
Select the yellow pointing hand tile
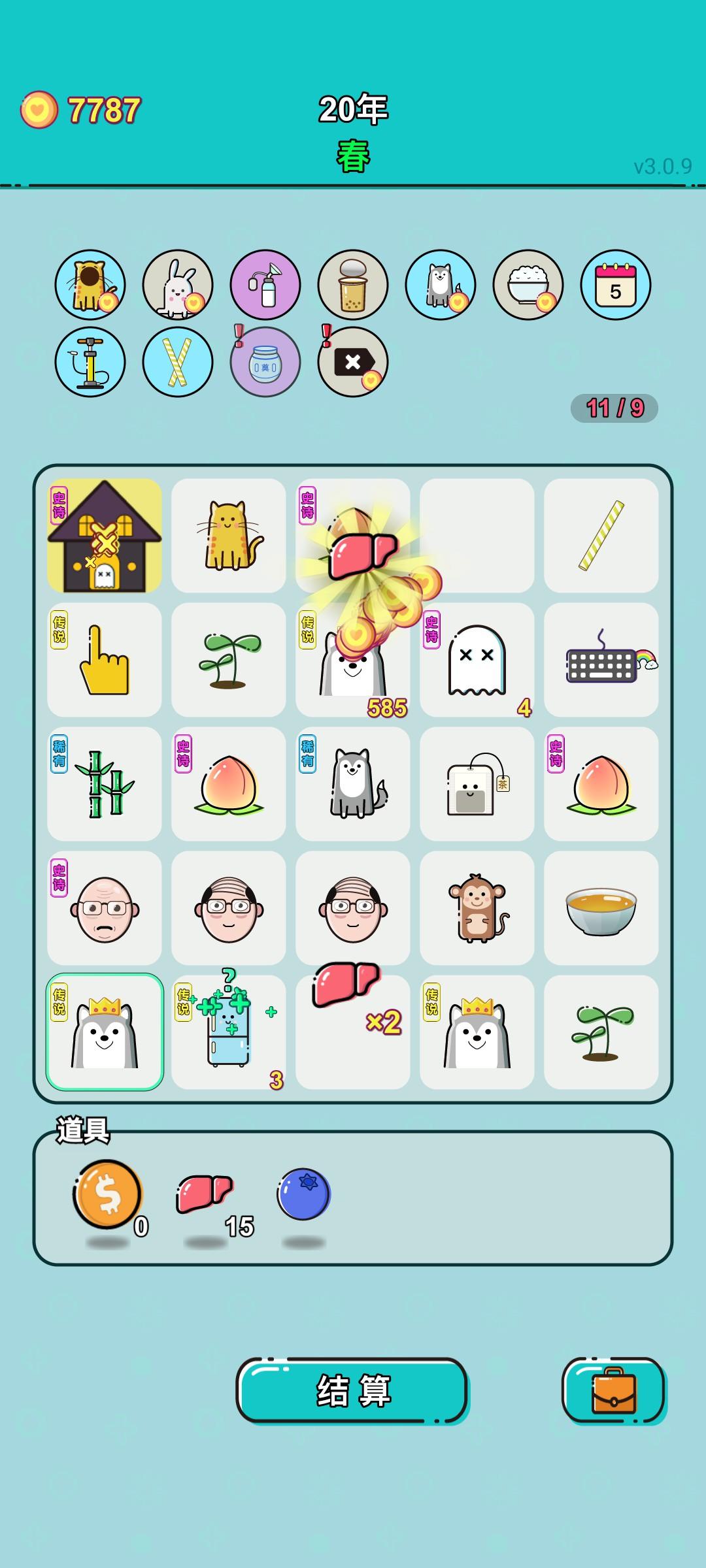pyautogui.click(x=105, y=660)
